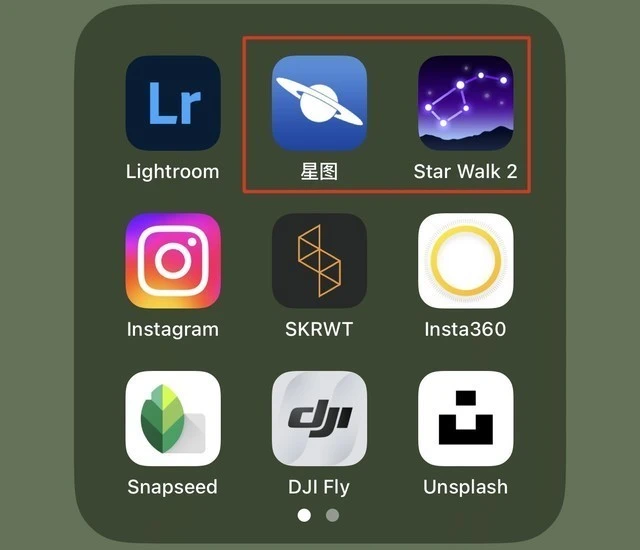
Task: Launch Instagram
Action: pyautogui.click(x=173, y=261)
